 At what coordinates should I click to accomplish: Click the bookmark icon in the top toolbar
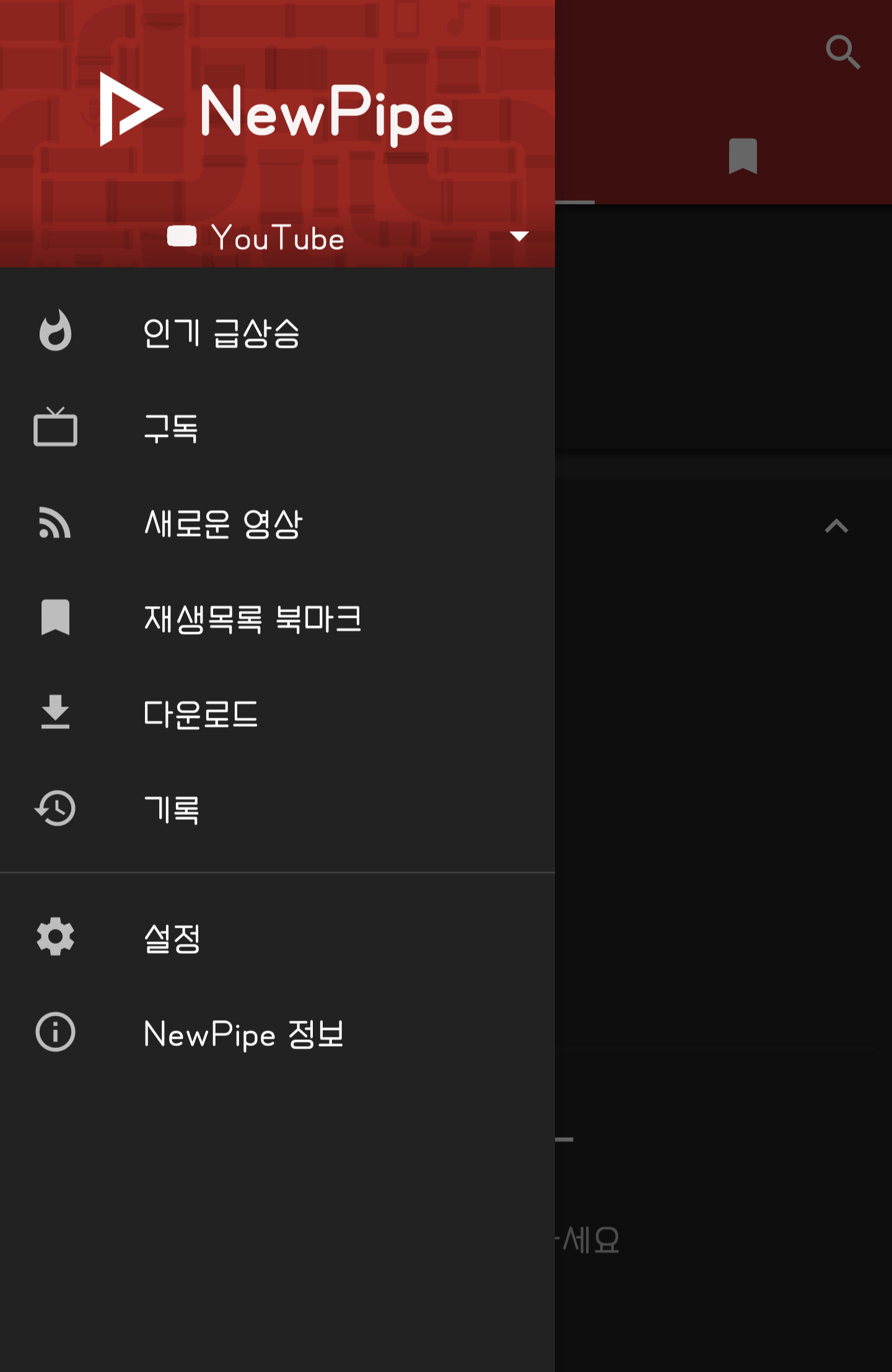coord(743,157)
